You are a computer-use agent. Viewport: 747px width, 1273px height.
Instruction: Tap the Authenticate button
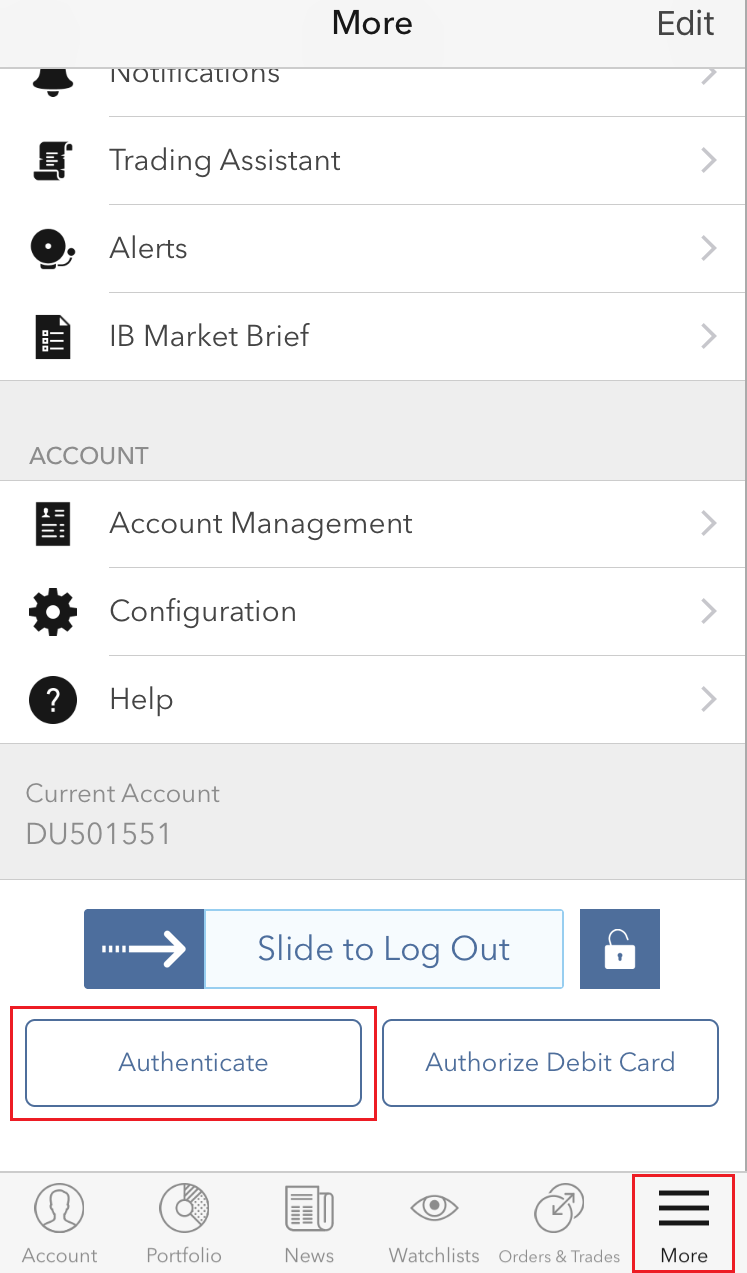click(x=193, y=1063)
